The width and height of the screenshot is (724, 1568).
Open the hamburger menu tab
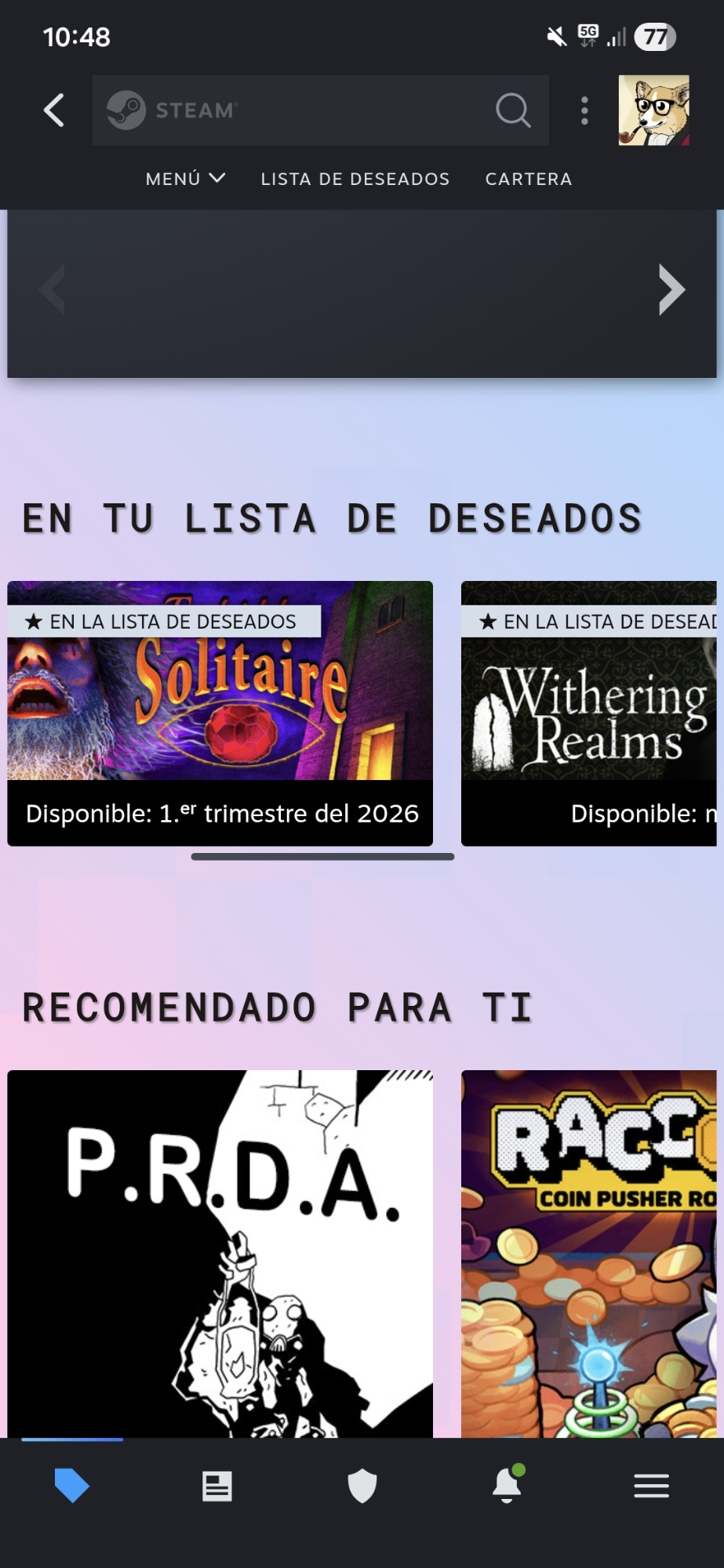coord(651,1486)
